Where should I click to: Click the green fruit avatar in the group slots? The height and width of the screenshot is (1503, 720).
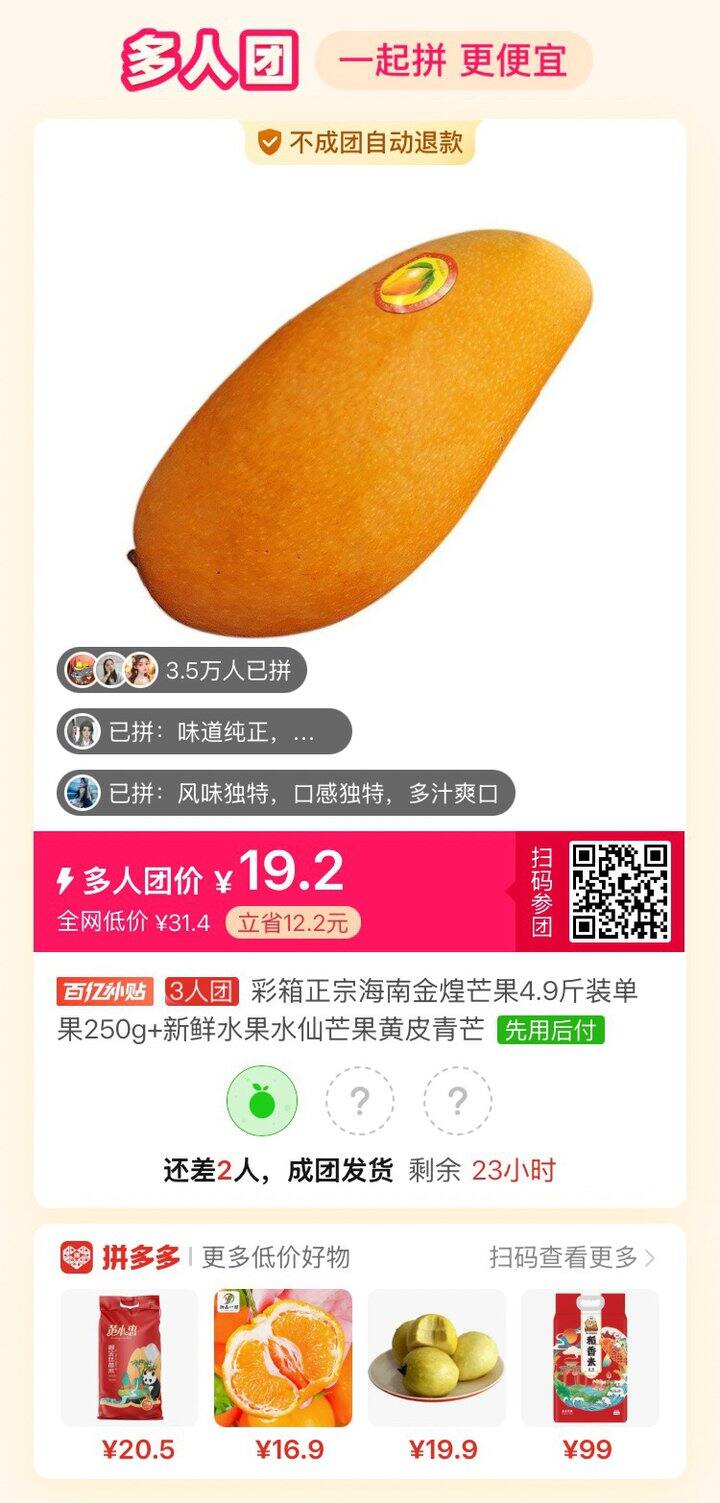[x=264, y=1100]
